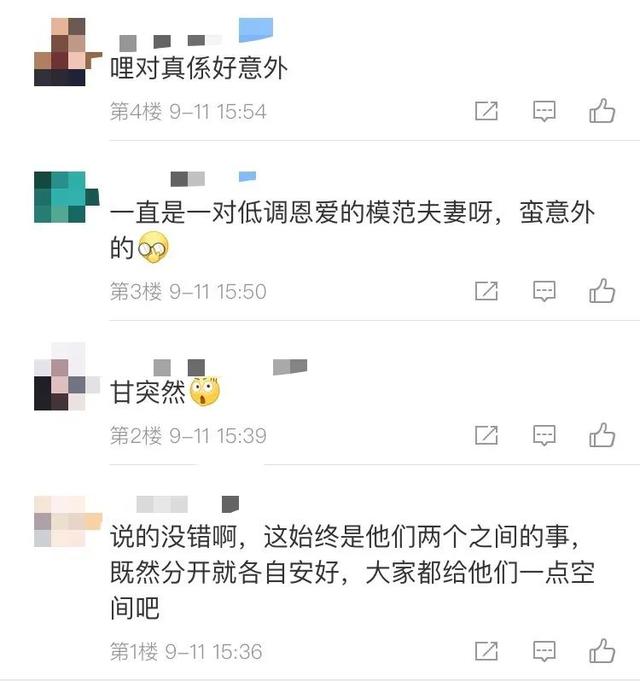Open the avatar of the 第4楼 commenter
The image size is (640, 681).
(x=59, y=51)
